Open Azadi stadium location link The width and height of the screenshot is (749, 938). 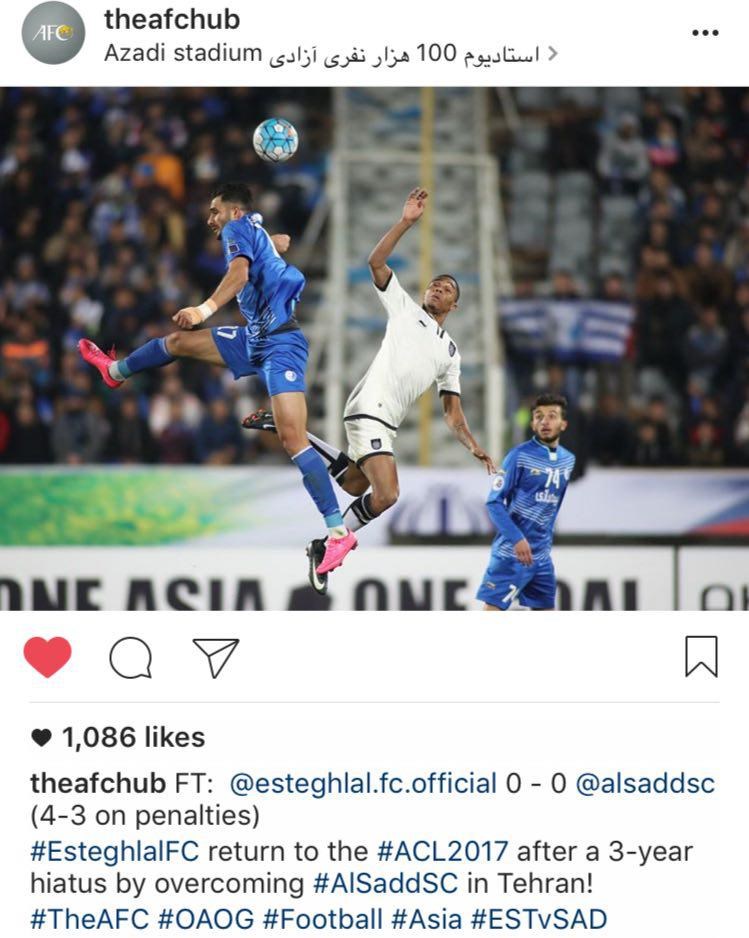[330, 54]
